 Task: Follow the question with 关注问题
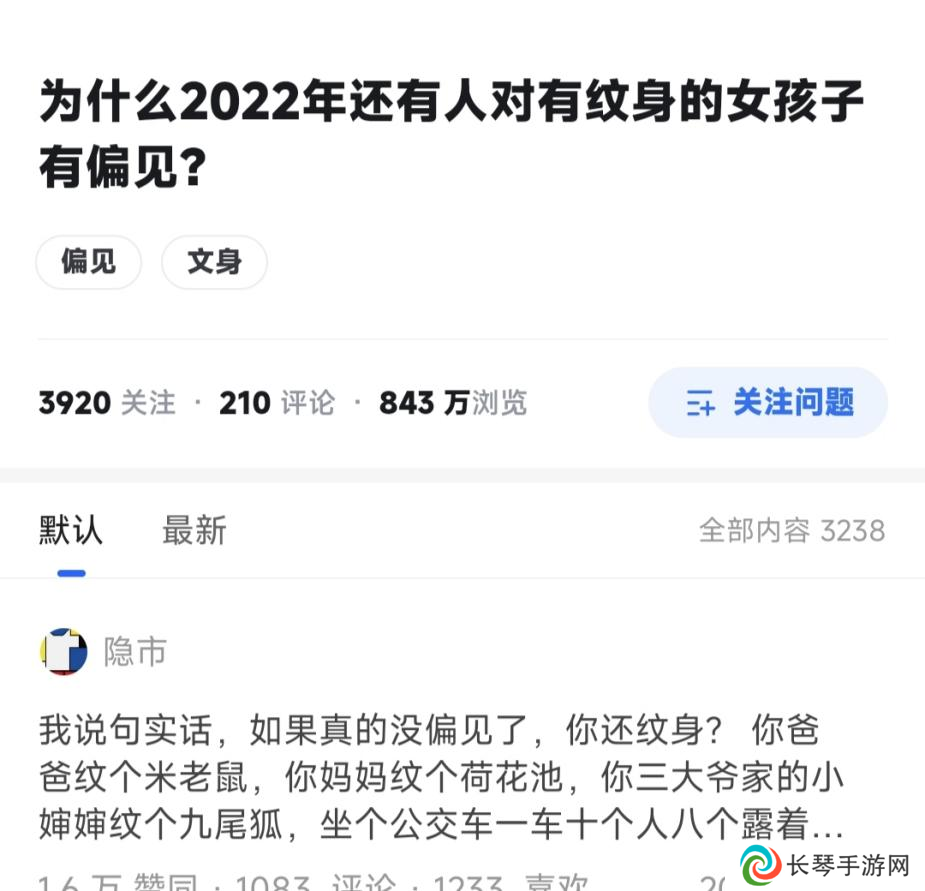(x=768, y=402)
